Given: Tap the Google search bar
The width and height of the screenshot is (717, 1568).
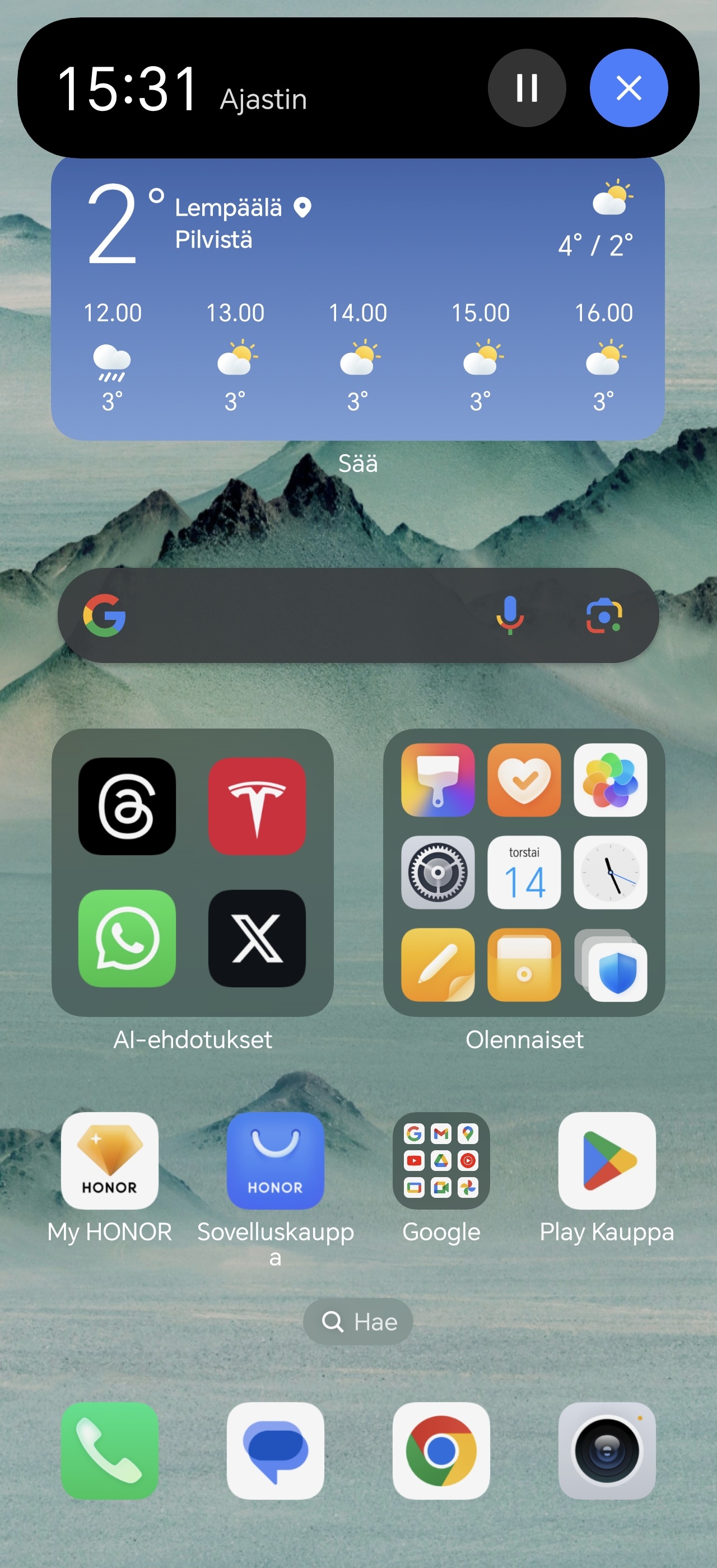Looking at the screenshot, I should pos(358,615).
